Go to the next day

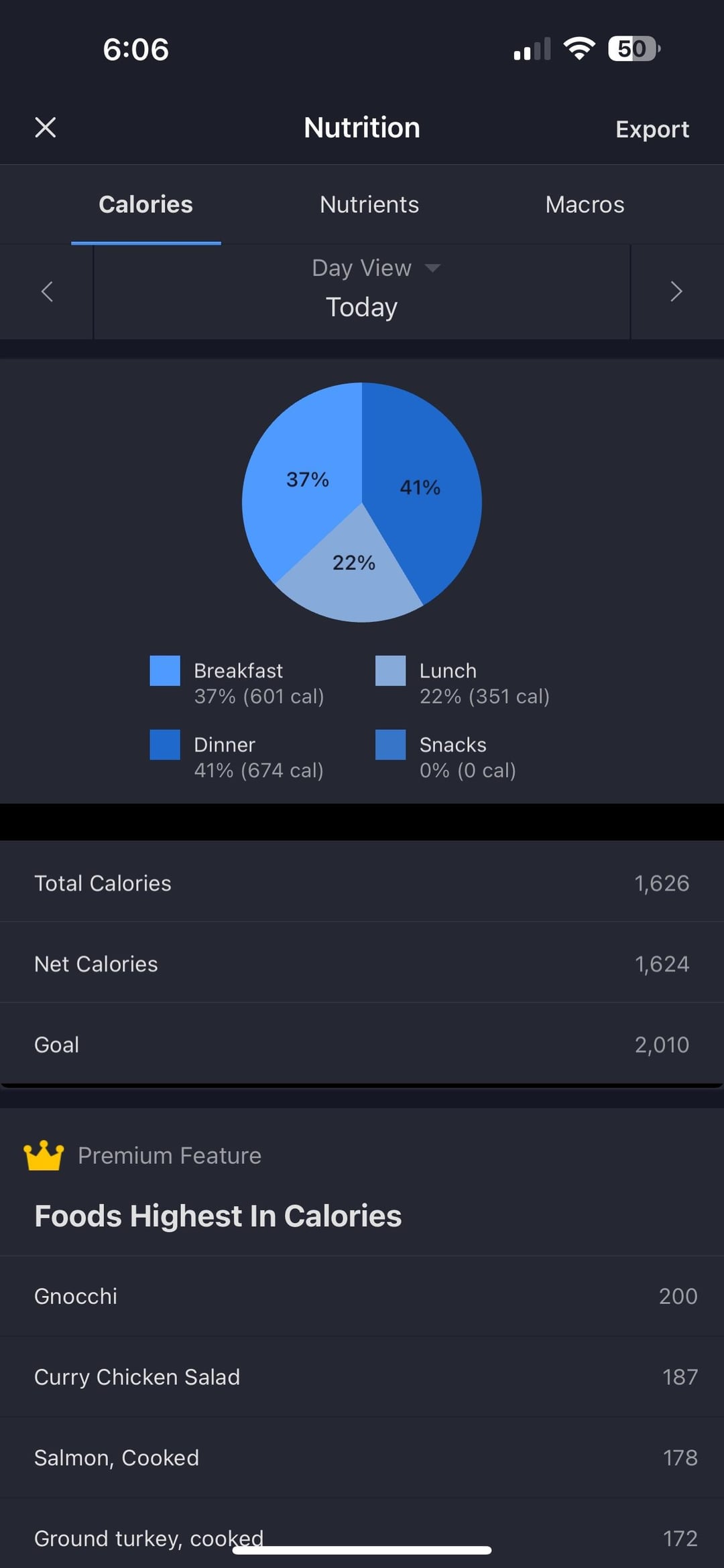click(x=676, y=291)
